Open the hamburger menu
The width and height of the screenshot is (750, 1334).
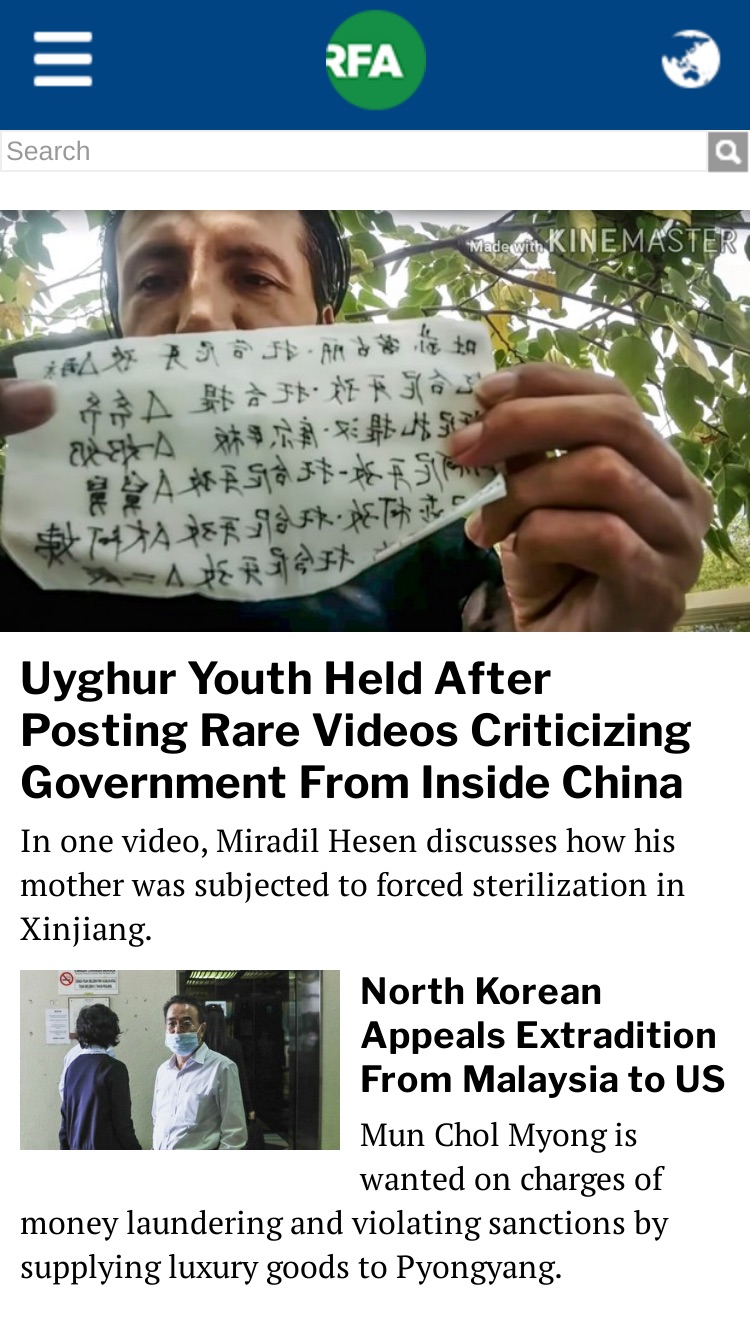pyautogui.click(x=63, y=59)
